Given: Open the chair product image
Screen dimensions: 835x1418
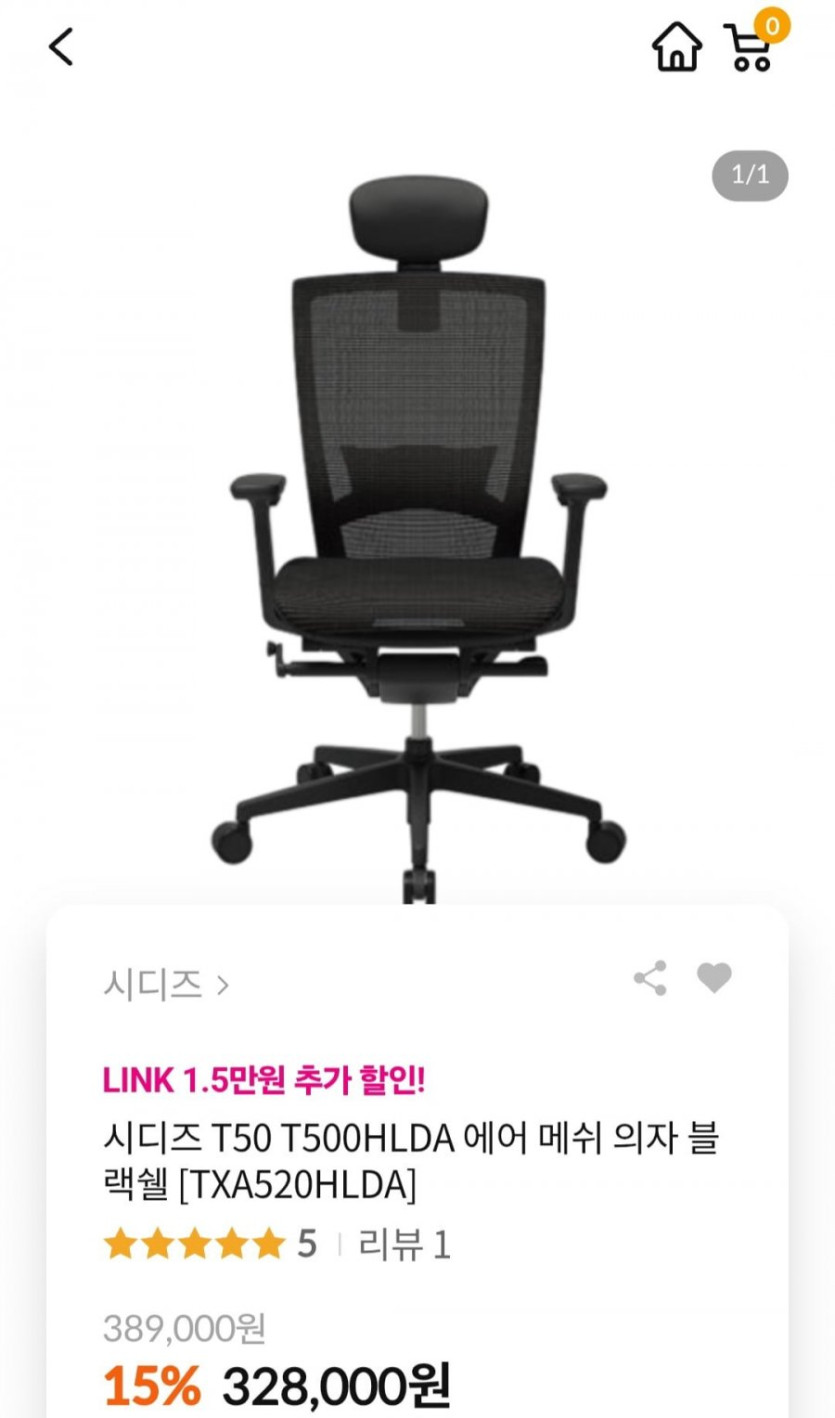Looking at the screenshot, I should [417, 530].
